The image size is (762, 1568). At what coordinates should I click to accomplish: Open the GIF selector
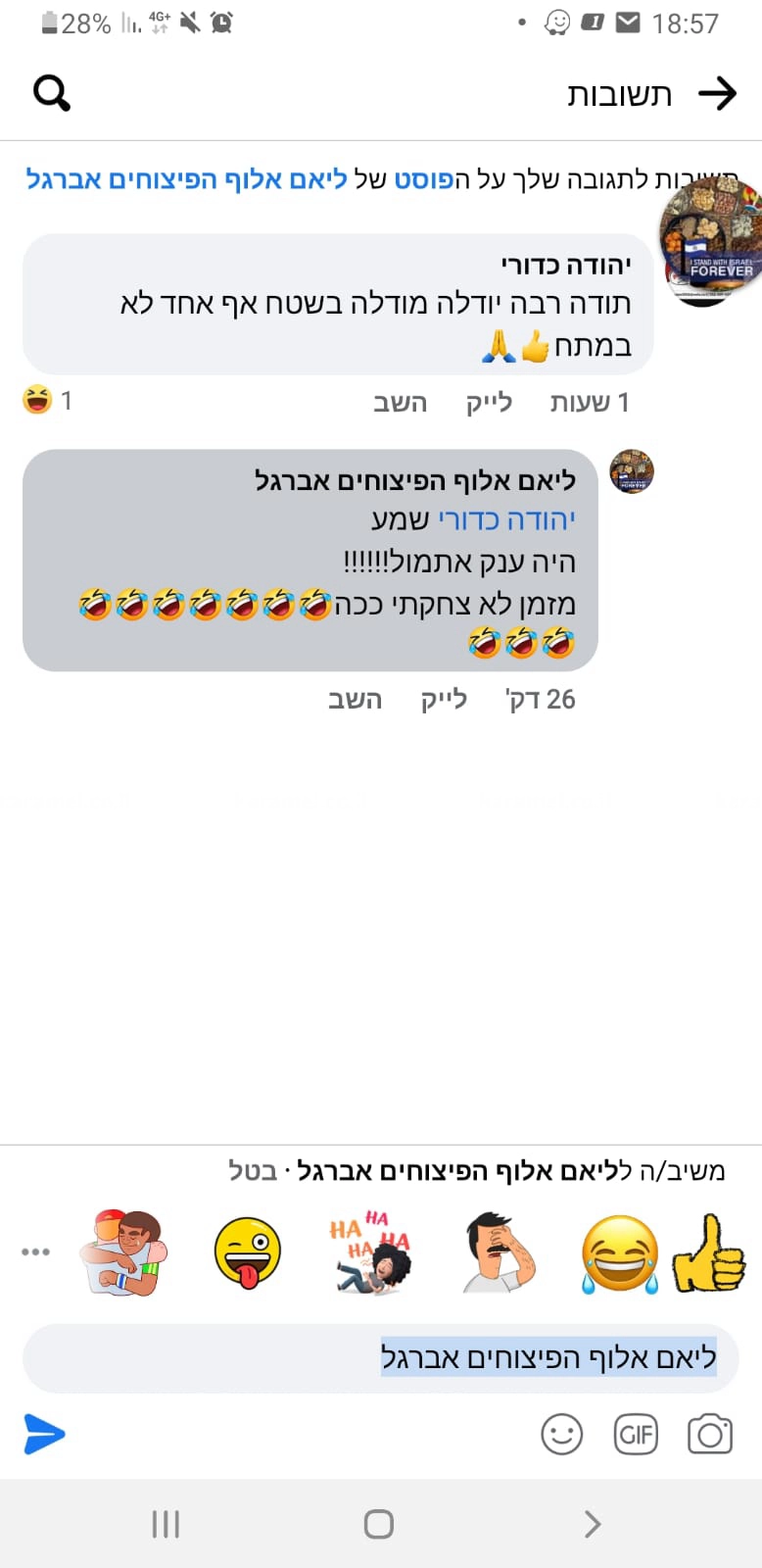[x=635, y=1433]
